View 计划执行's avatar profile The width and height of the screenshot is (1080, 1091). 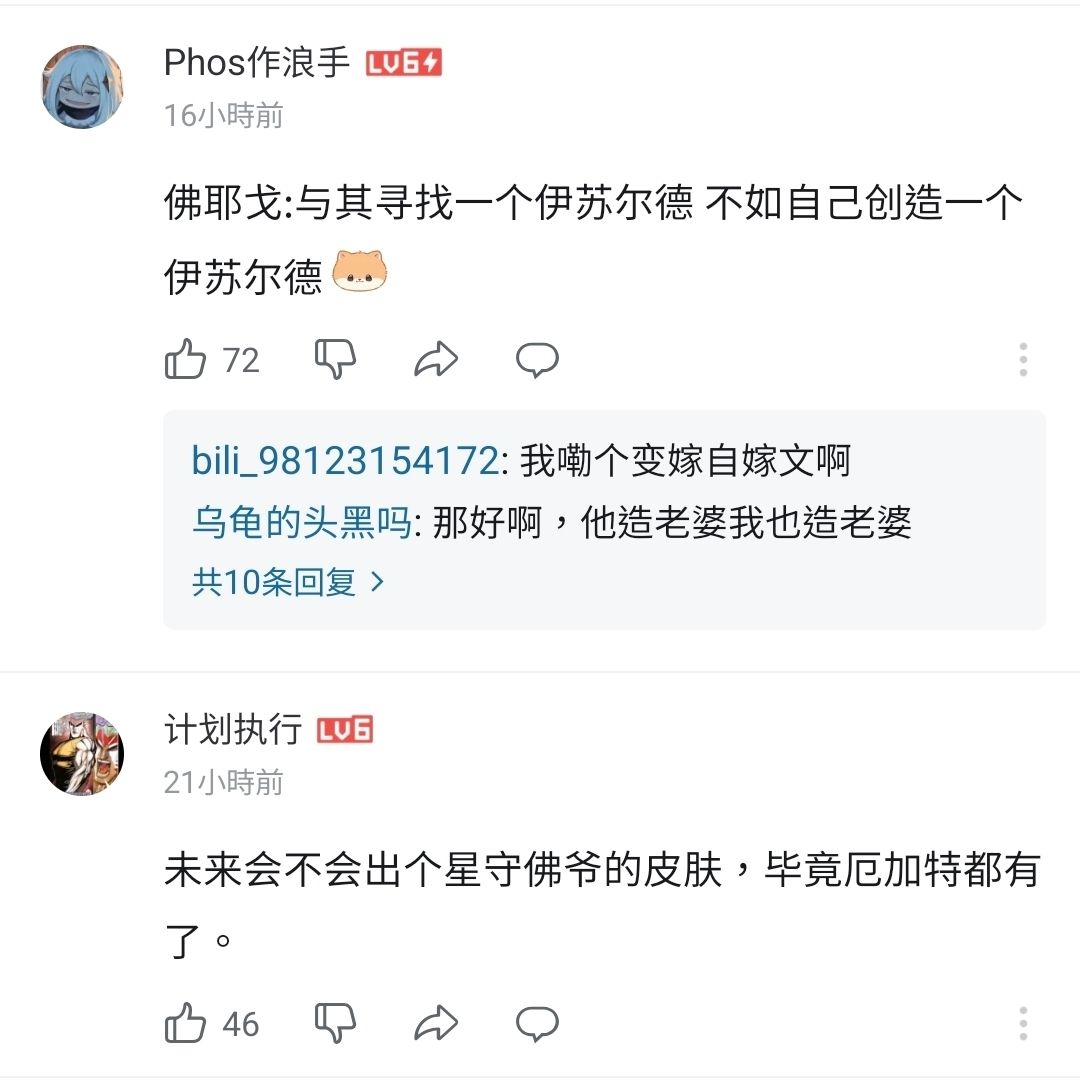click(82, 753)
